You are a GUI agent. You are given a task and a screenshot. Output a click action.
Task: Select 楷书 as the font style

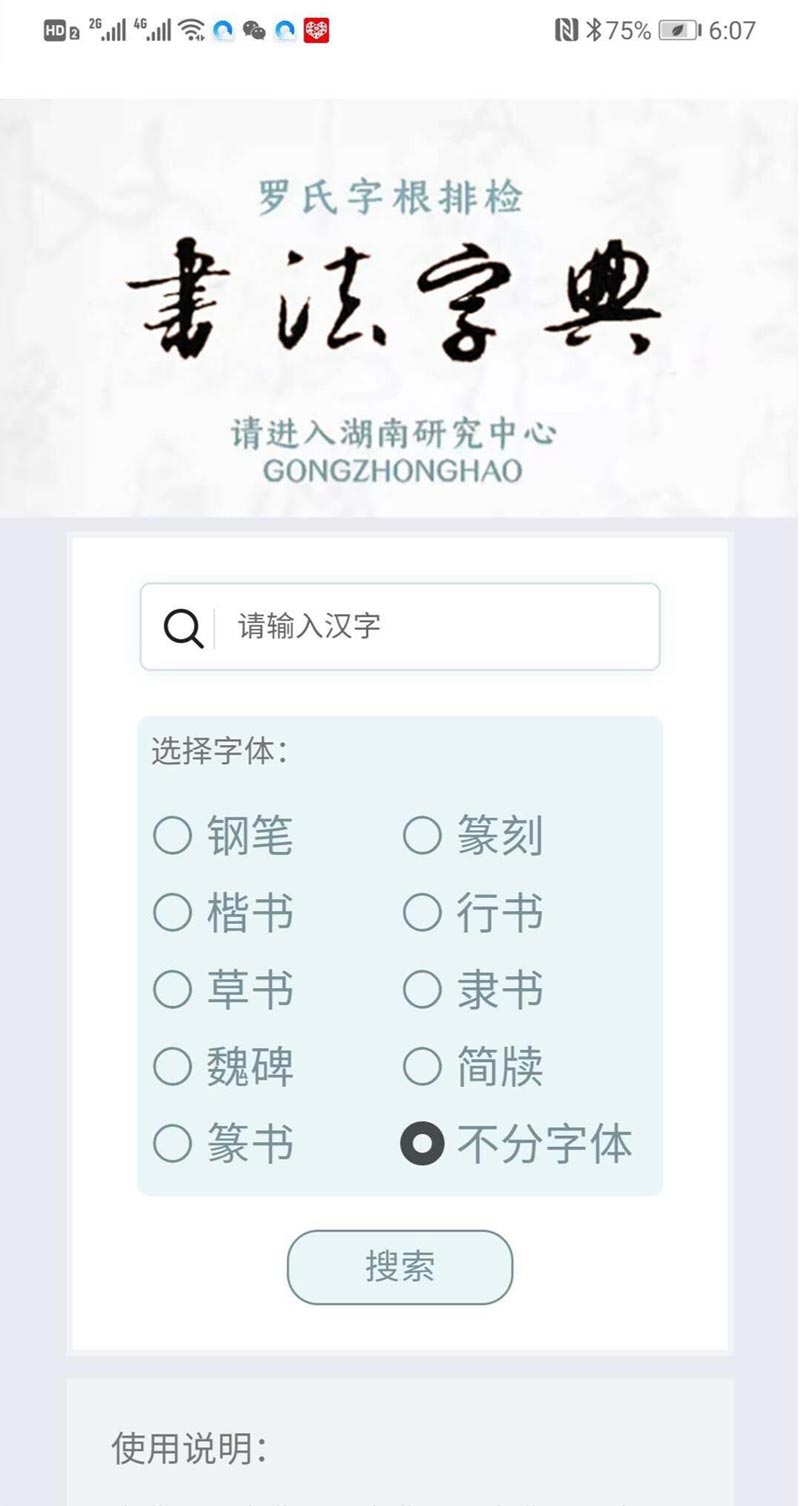pyautogui.click(x=173, y=912)
